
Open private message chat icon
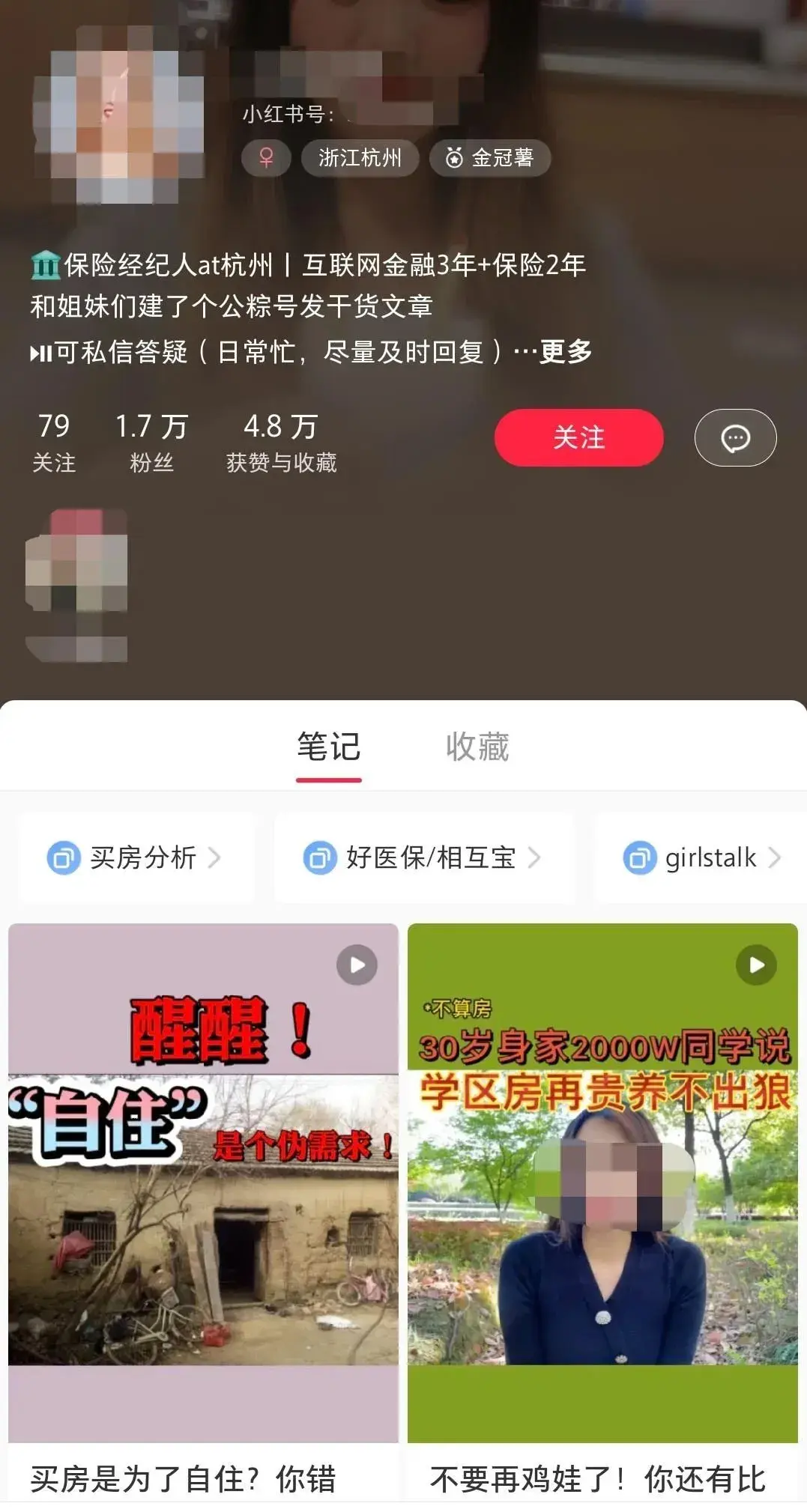pyautogui.click(x=735, y=438)
